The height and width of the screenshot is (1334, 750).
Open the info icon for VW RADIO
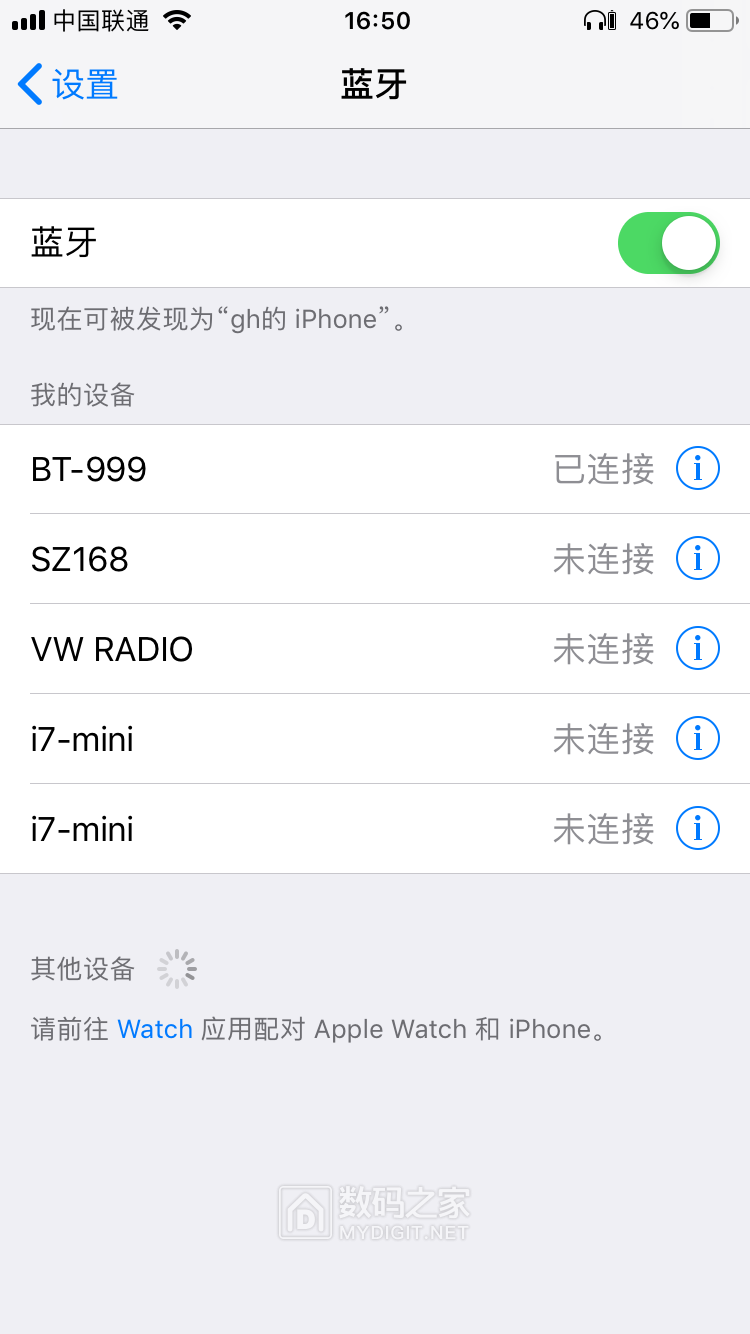[x=698, y=649]
